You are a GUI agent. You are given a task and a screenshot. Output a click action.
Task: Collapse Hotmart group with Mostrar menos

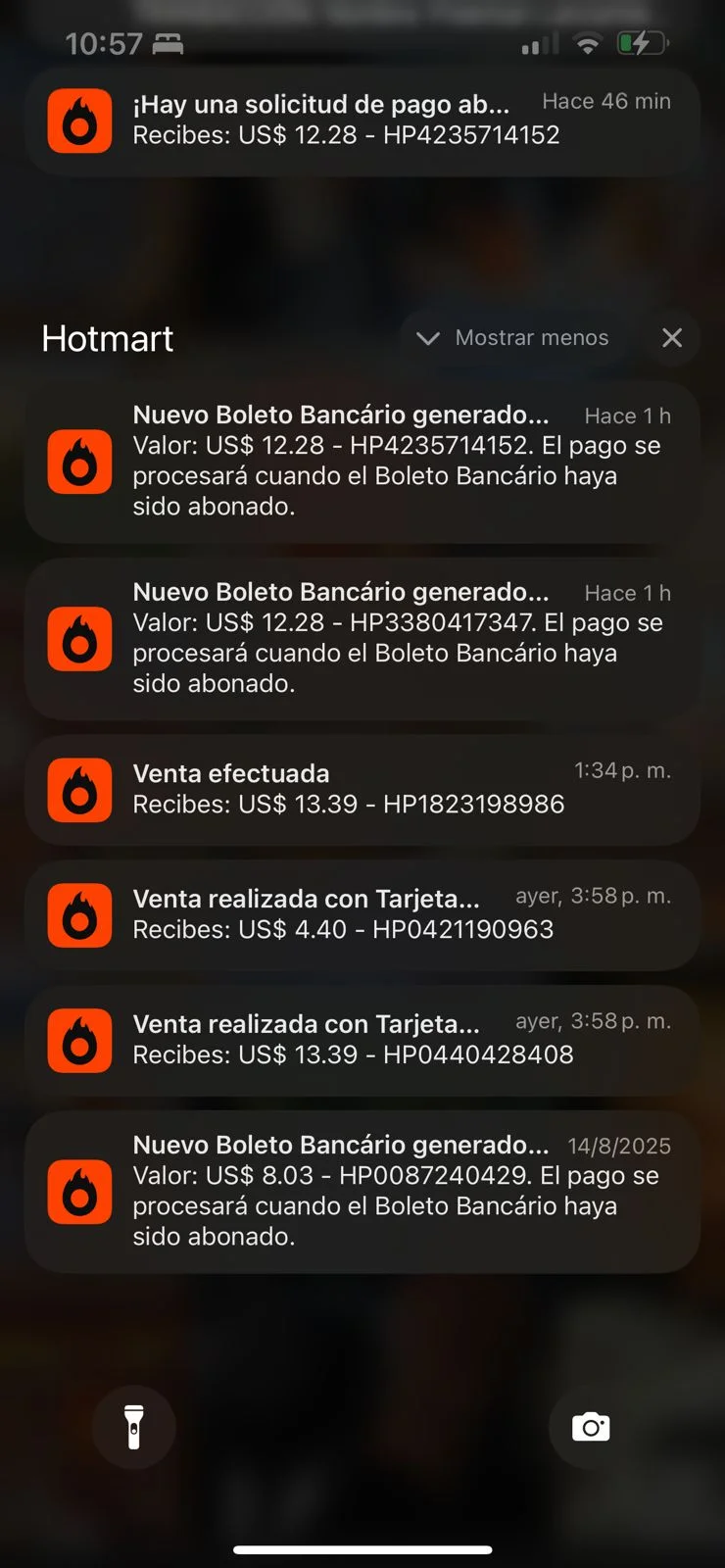(513, 338)
